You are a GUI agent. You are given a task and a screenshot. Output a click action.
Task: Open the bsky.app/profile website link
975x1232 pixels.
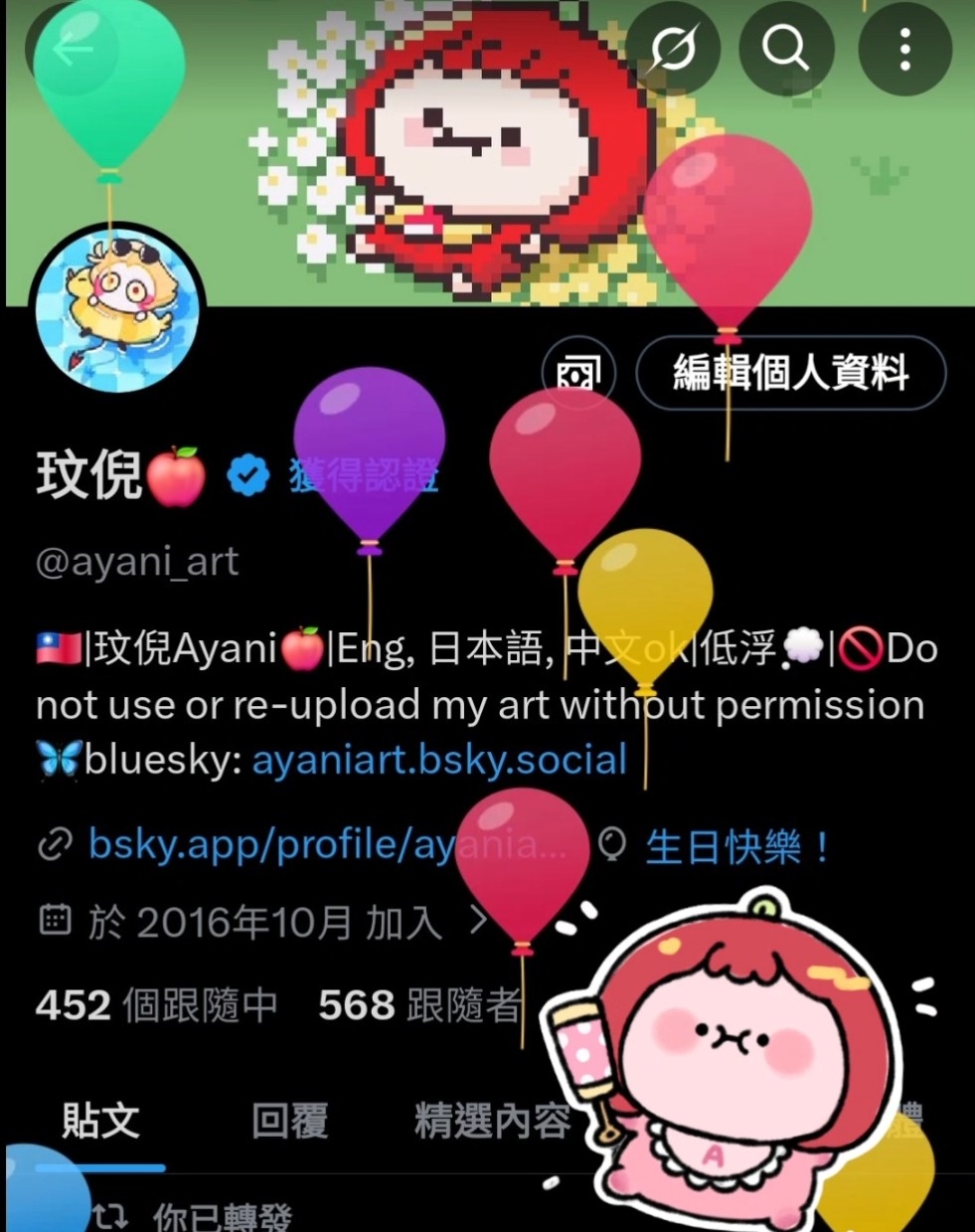(x=326, y=845)
